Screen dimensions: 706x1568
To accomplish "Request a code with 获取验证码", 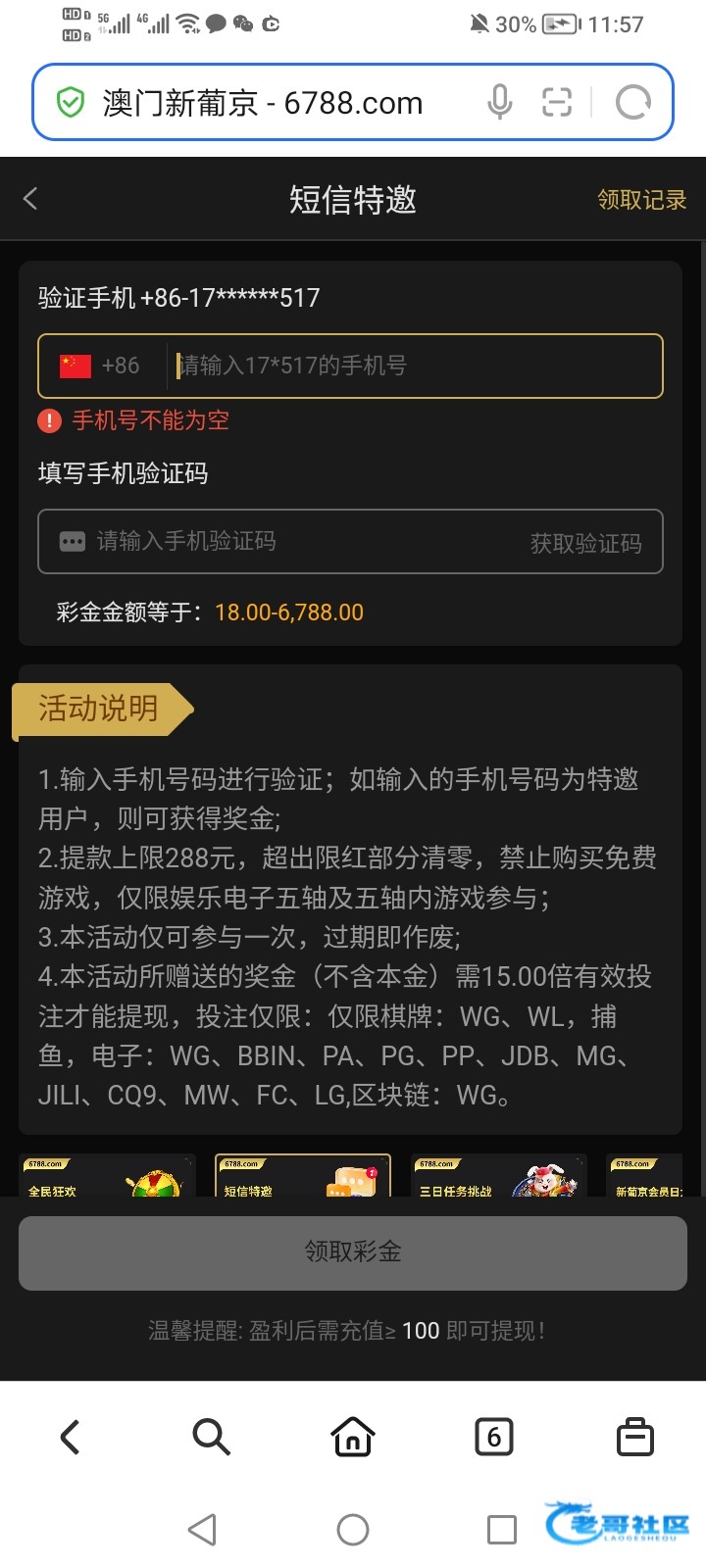I will (x=585, y=543).
